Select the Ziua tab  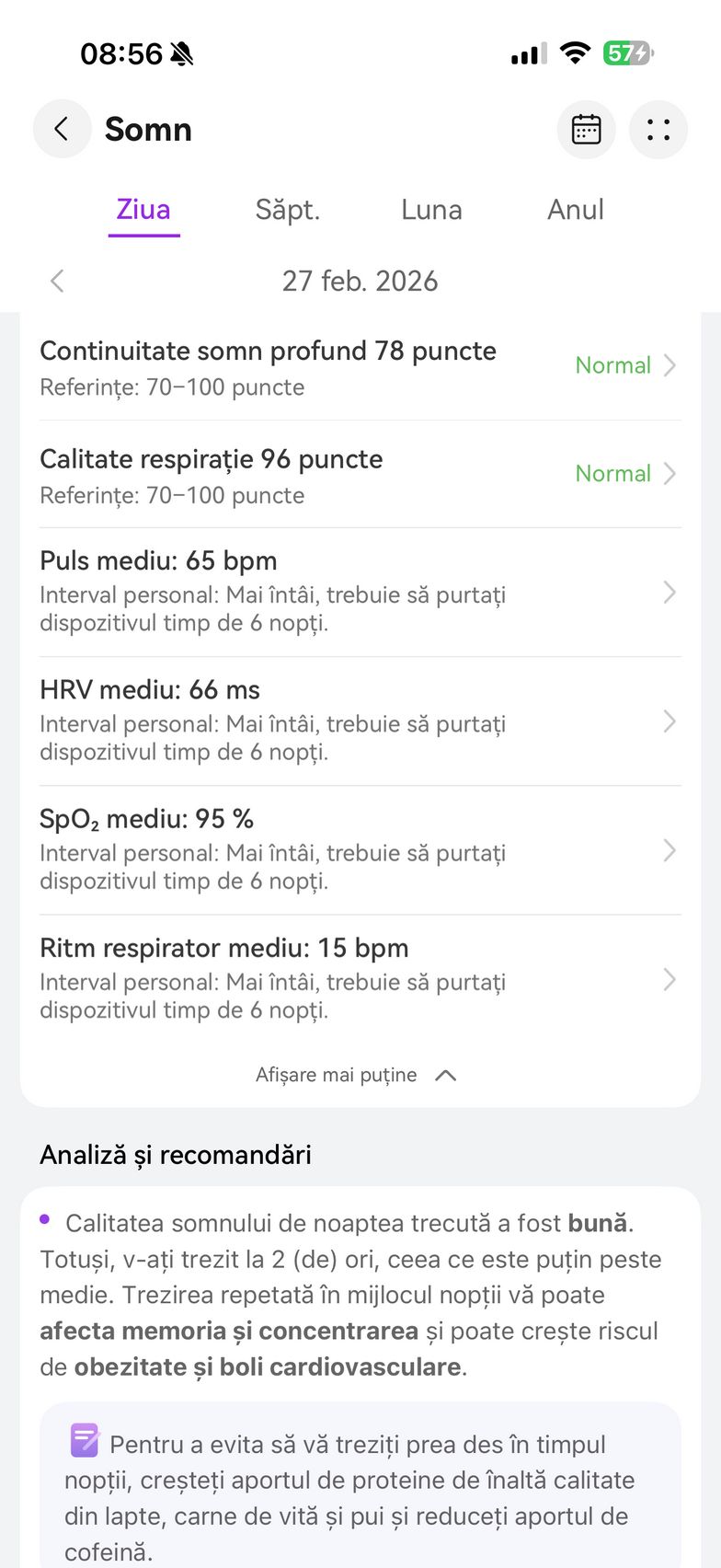click(x=143, y=210)
